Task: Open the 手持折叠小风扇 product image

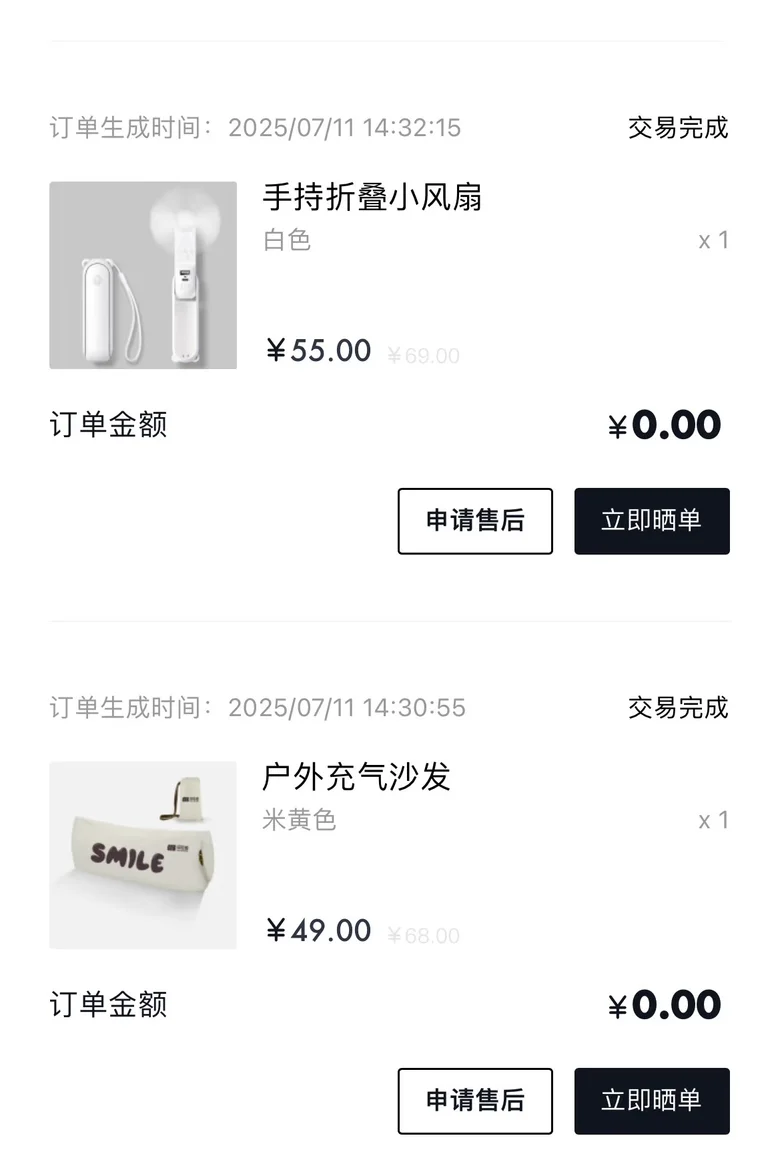Action: (x=143, y=275)
